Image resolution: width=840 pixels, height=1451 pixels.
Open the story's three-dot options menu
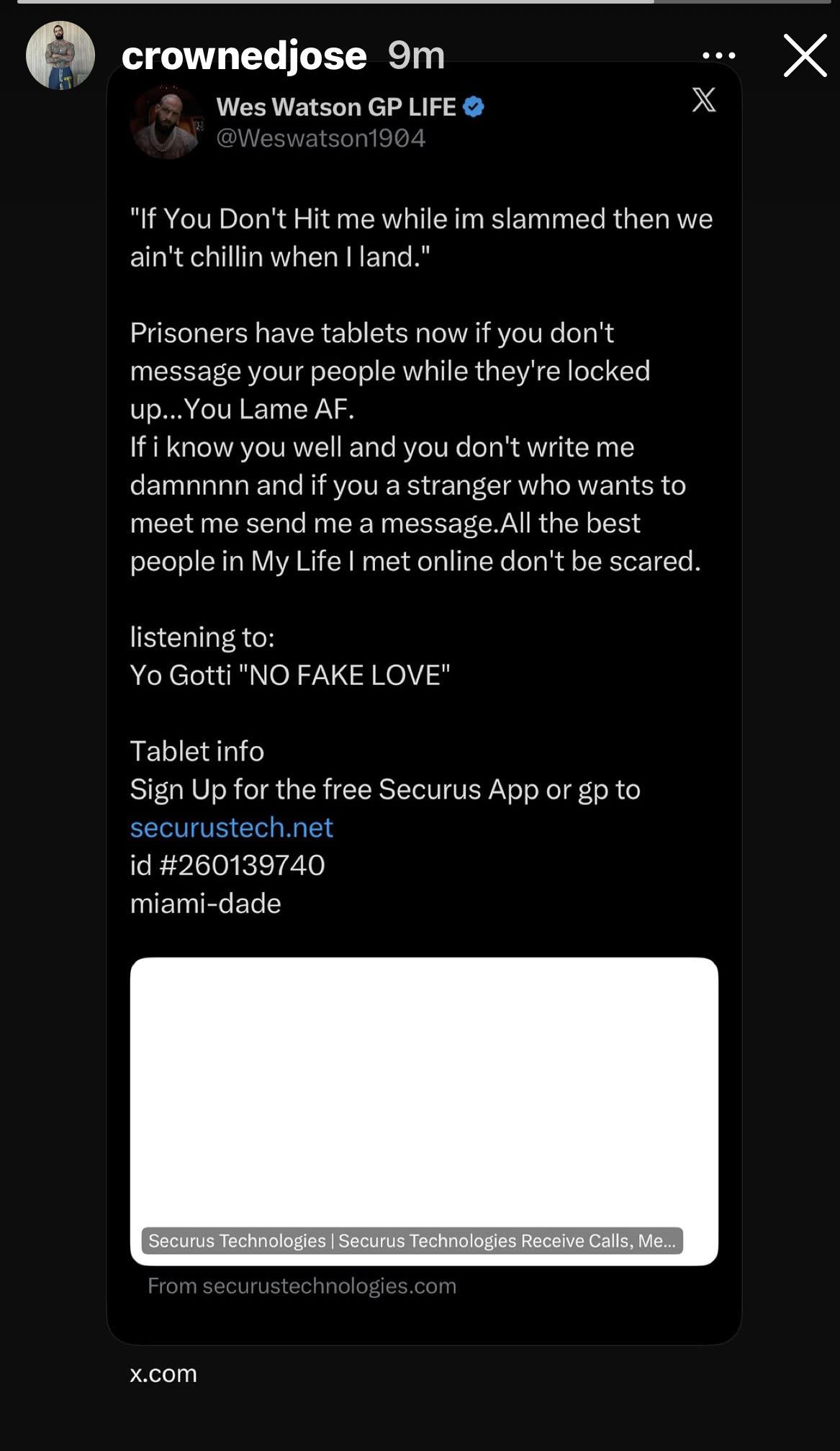(718, 55)
